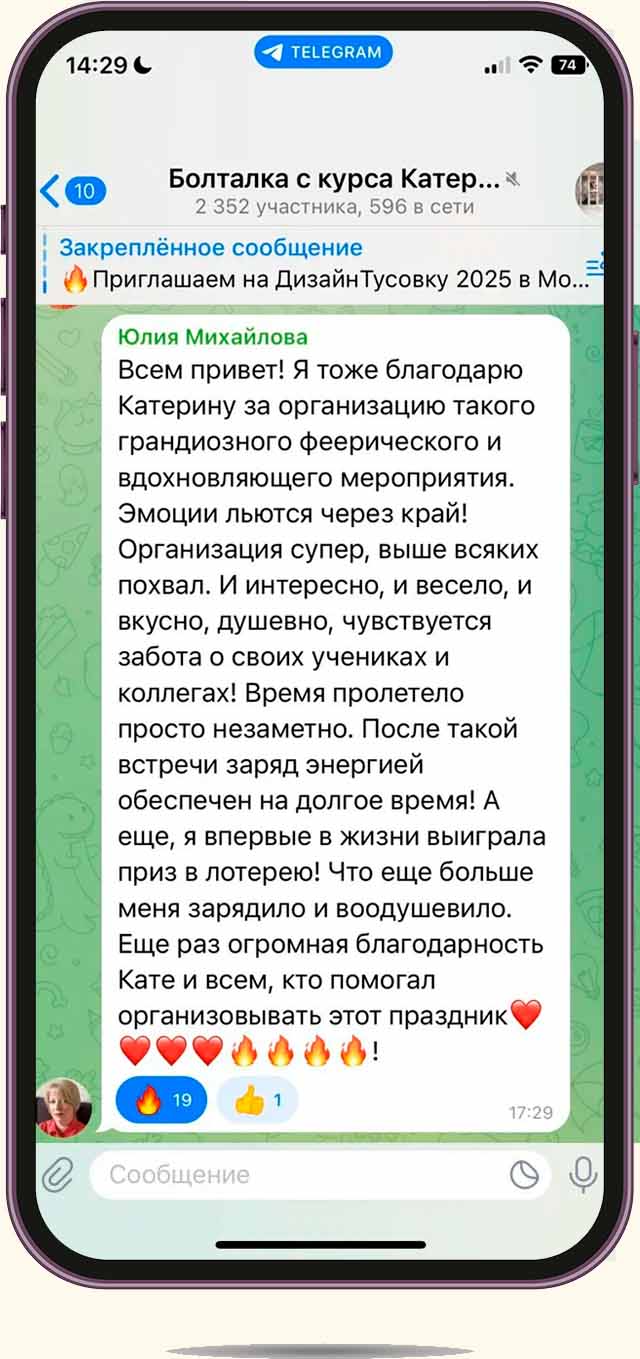The image size is (640, 1359).
Task: Tap the sender name Юлия Михайлова
Action: click(x=212, y=337)
